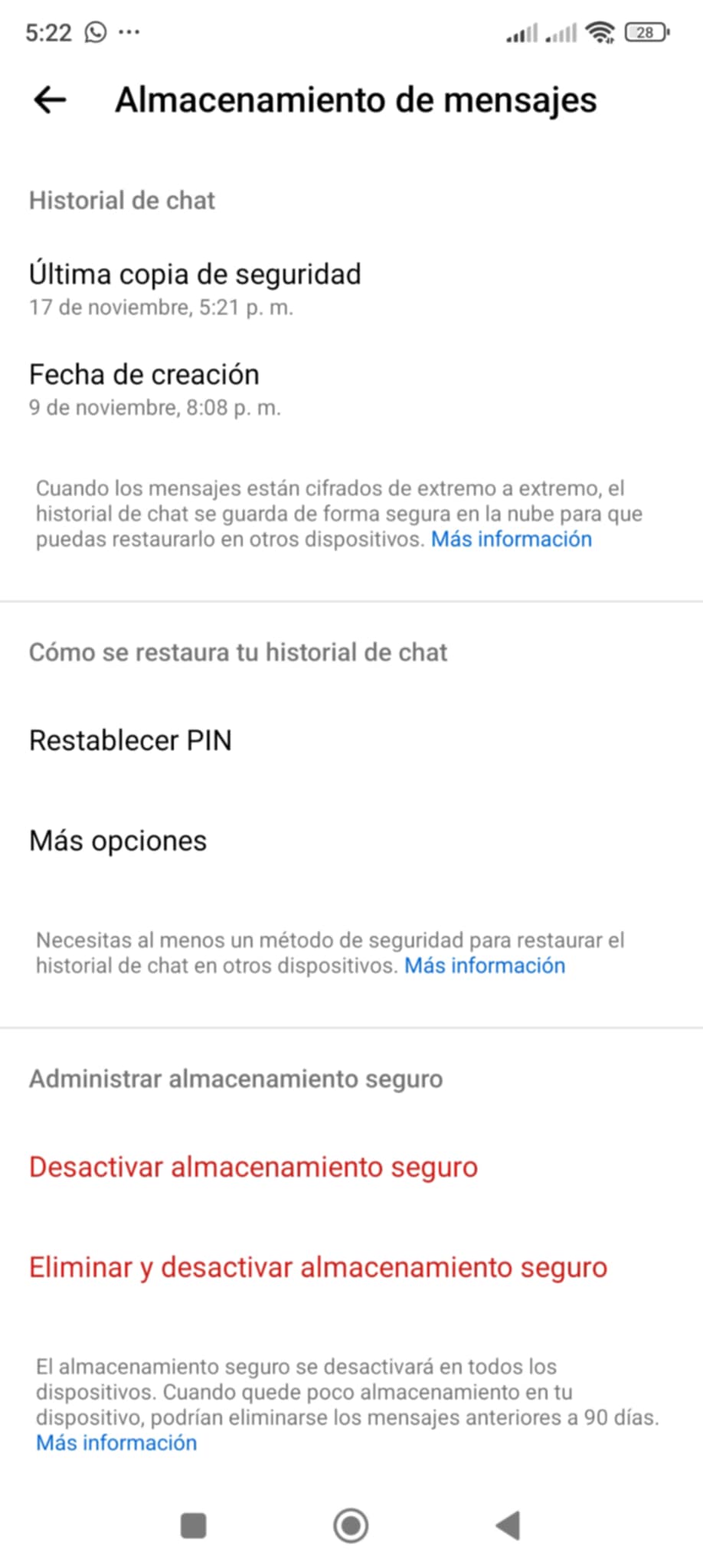Go back using the top-left arrow
Screen dimensions: 703x1568
[x=51, y=100]
